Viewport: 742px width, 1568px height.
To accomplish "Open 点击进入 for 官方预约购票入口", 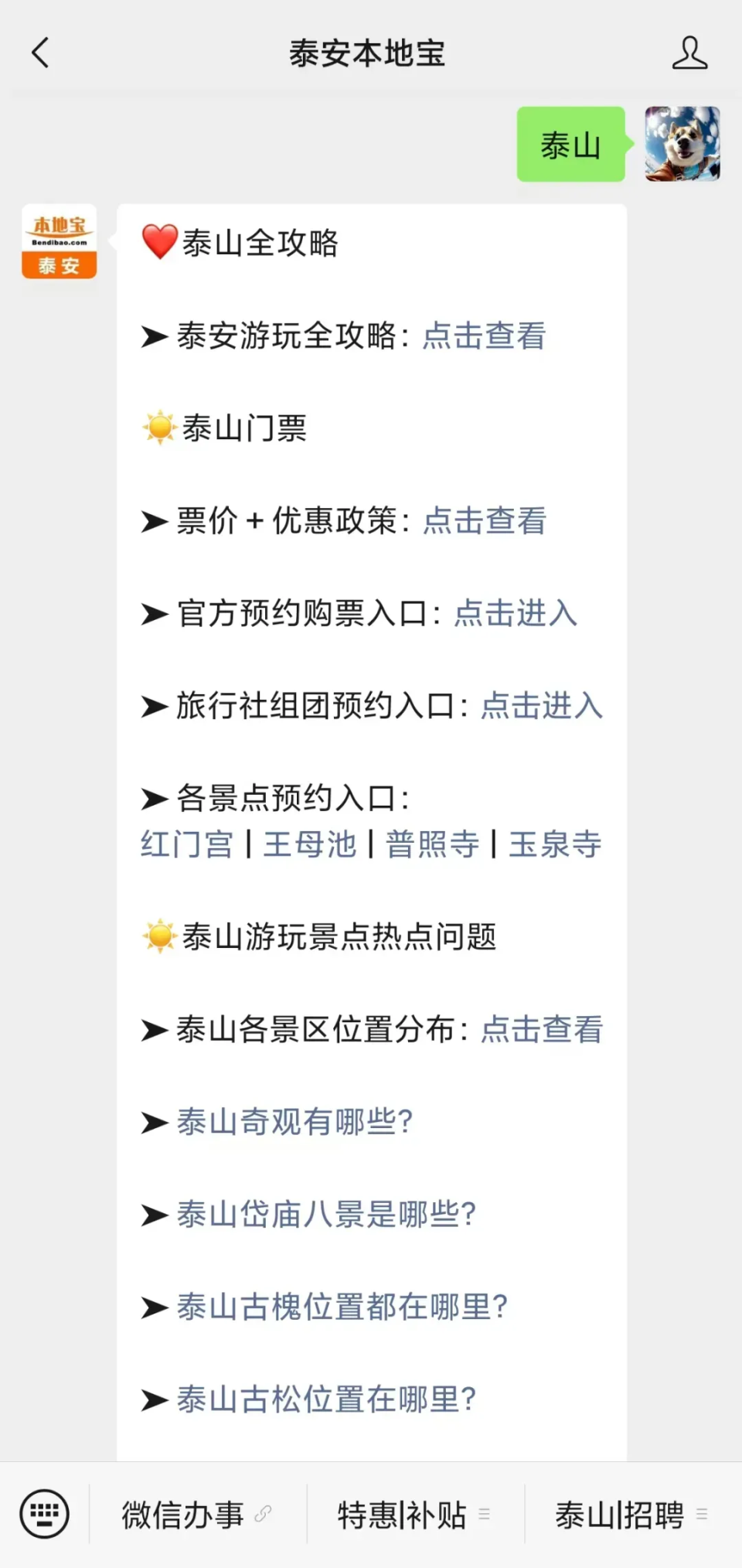I will tap(514, 613).
